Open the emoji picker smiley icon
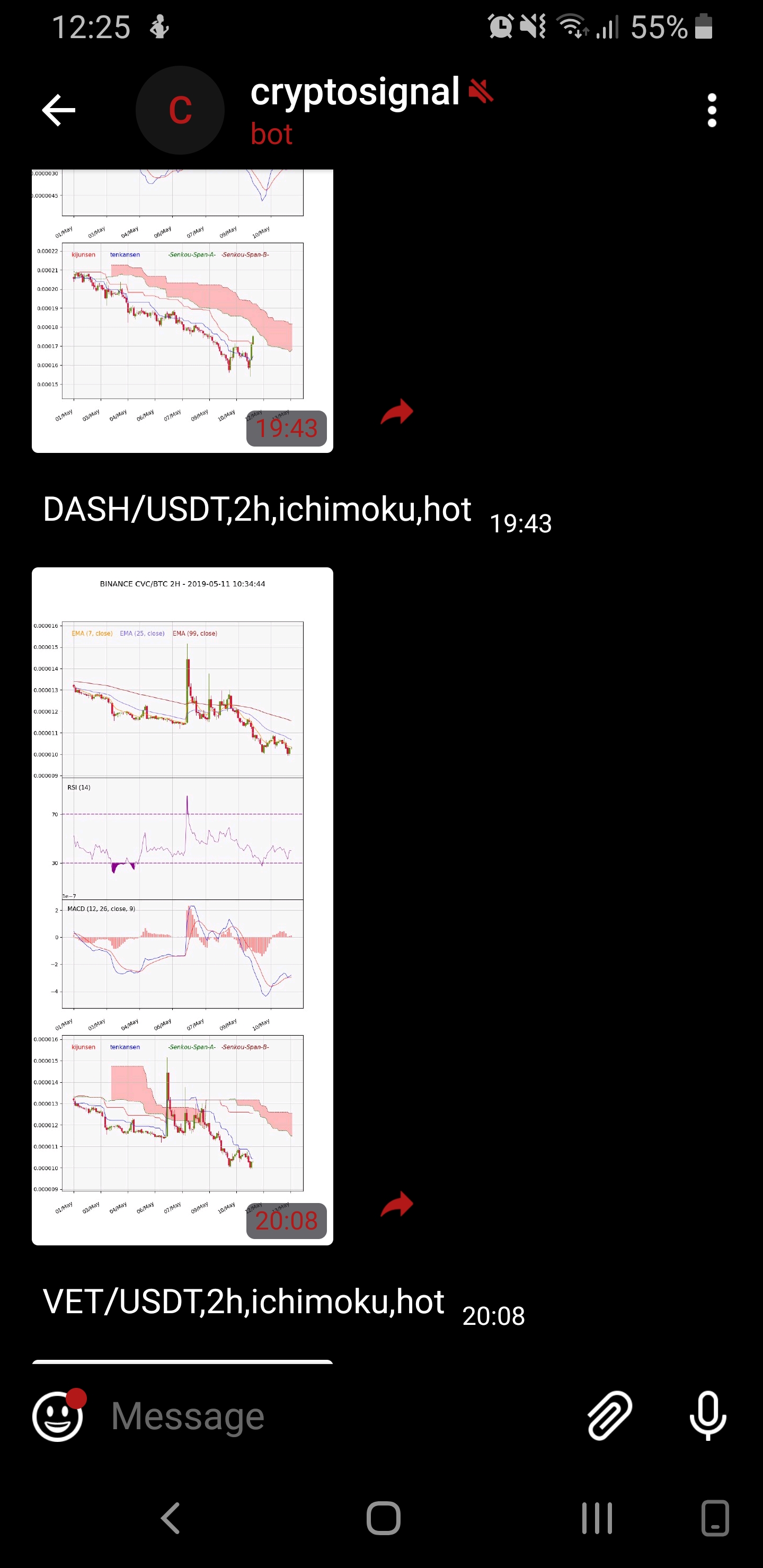The width and height of the screenshot is (763, 1568). pos(58,1415)
